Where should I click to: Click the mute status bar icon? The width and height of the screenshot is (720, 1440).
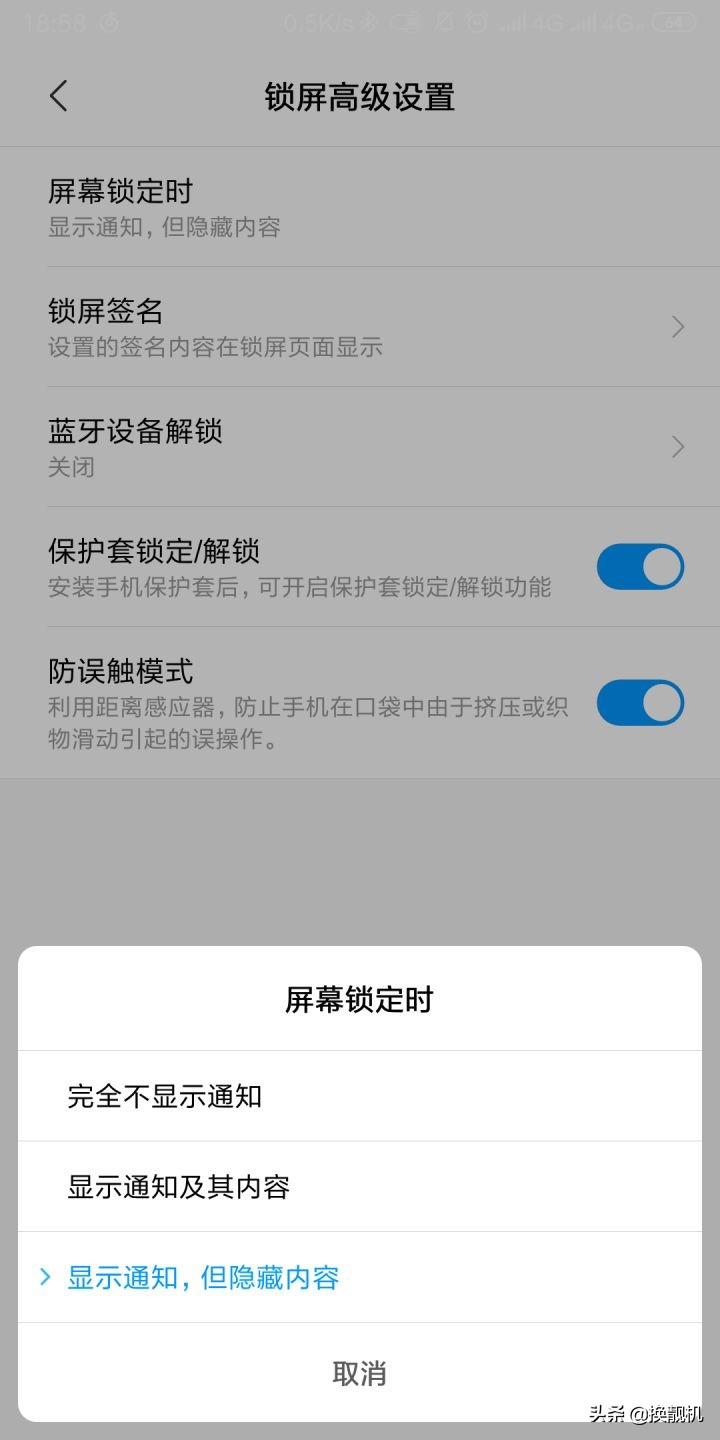coord(442,20)
